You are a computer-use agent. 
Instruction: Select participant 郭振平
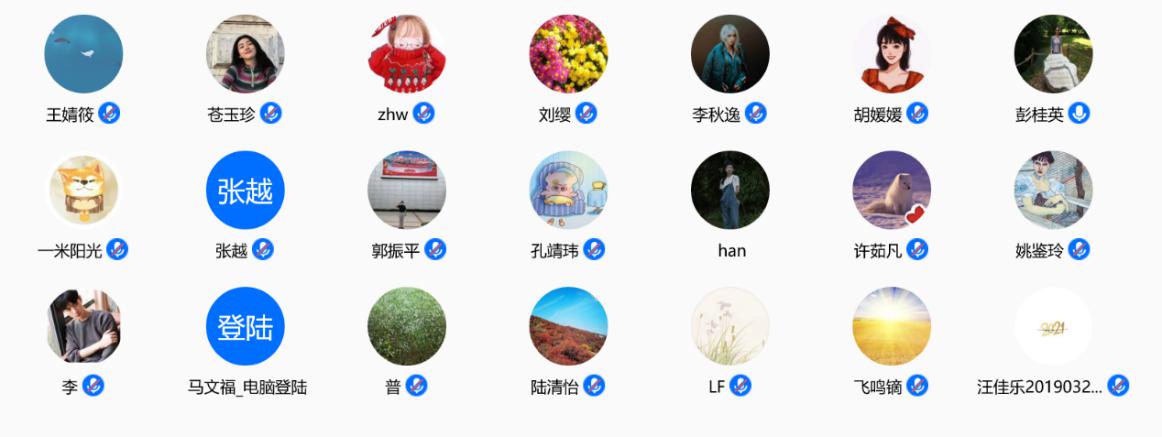click(407, 190)
